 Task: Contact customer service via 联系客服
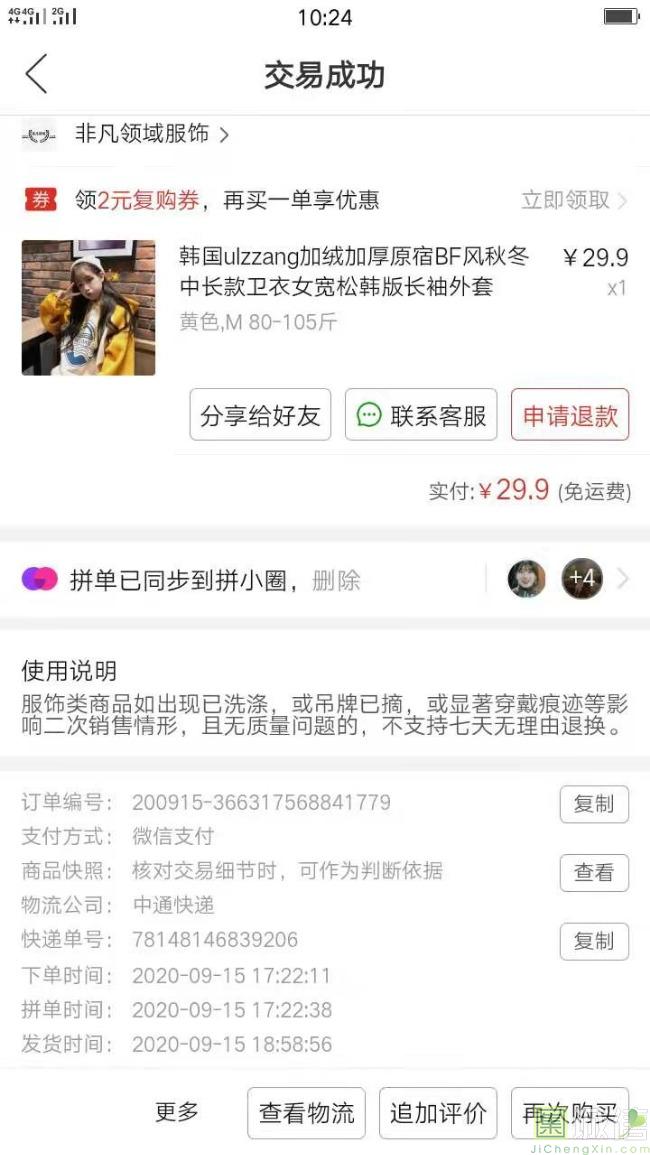pyautogui.click(x=421, y=415)
